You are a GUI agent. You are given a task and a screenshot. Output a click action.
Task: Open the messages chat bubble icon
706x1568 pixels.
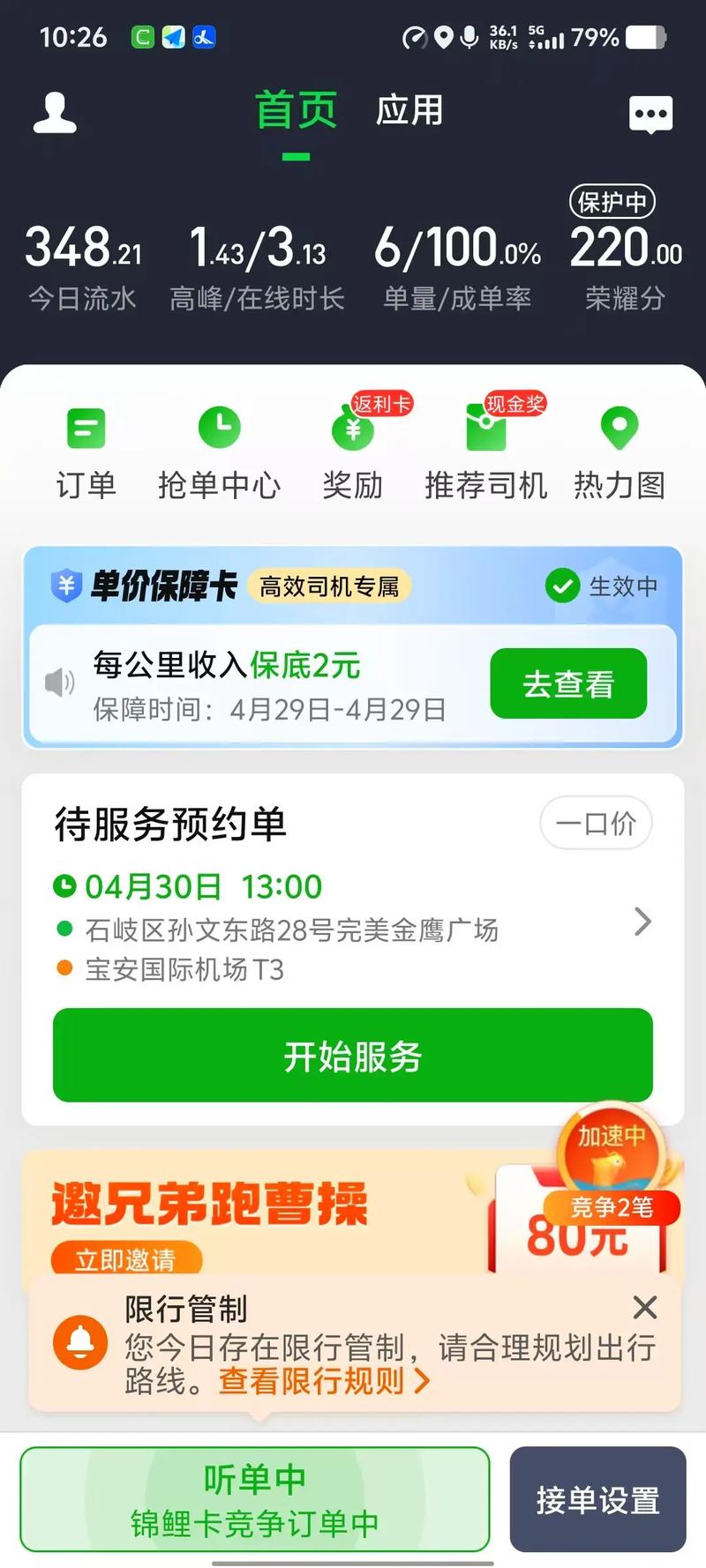pyautogui.click(x=650, y=114)
